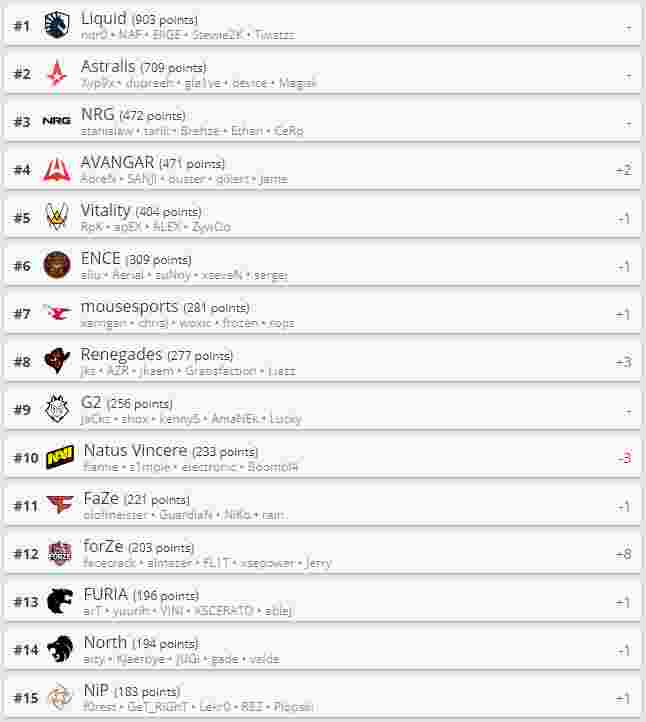Open the Renegades team entry
Image resolution: width=646 pixels, height=722 pixels.
(x=322, y=362)
